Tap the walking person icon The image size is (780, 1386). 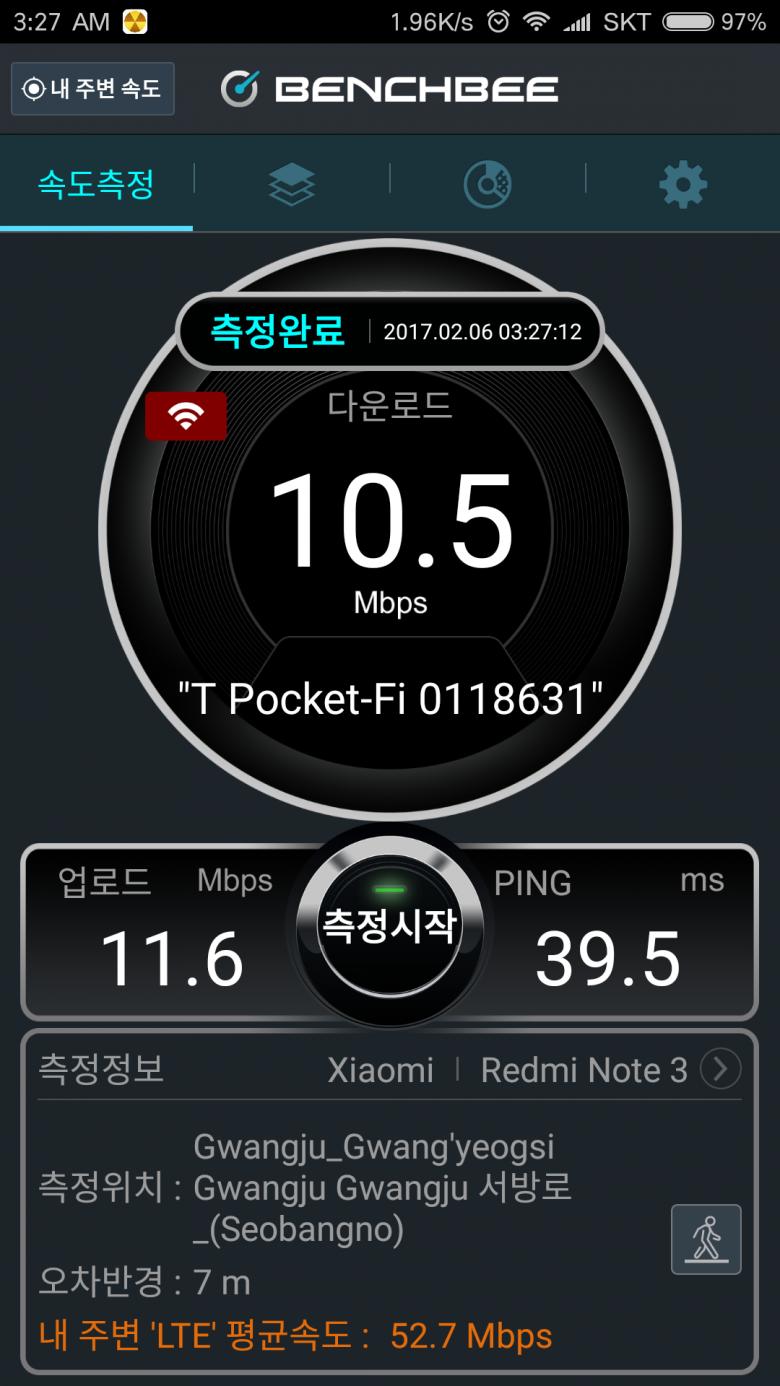pos(706,1239)
